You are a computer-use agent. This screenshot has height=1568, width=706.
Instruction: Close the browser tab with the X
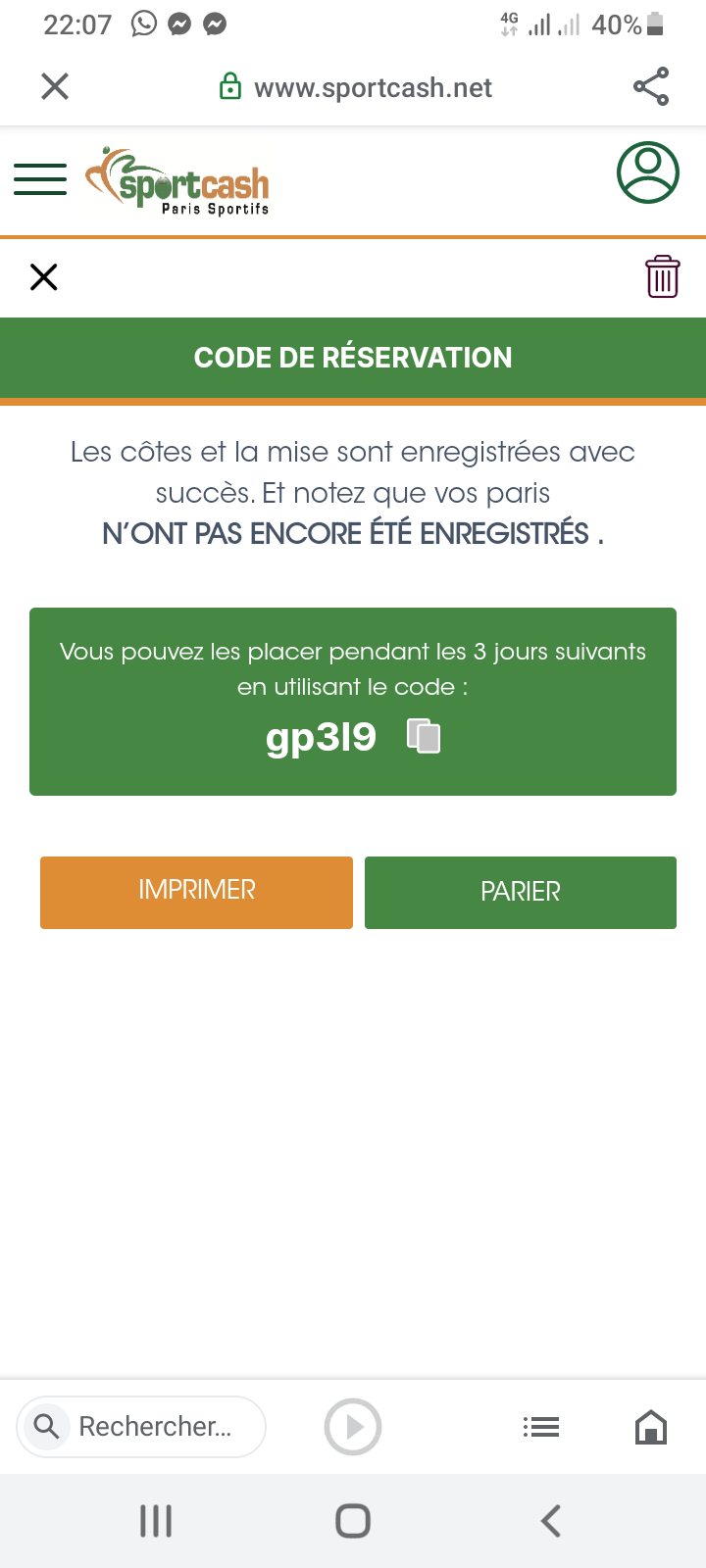[55, 86]
